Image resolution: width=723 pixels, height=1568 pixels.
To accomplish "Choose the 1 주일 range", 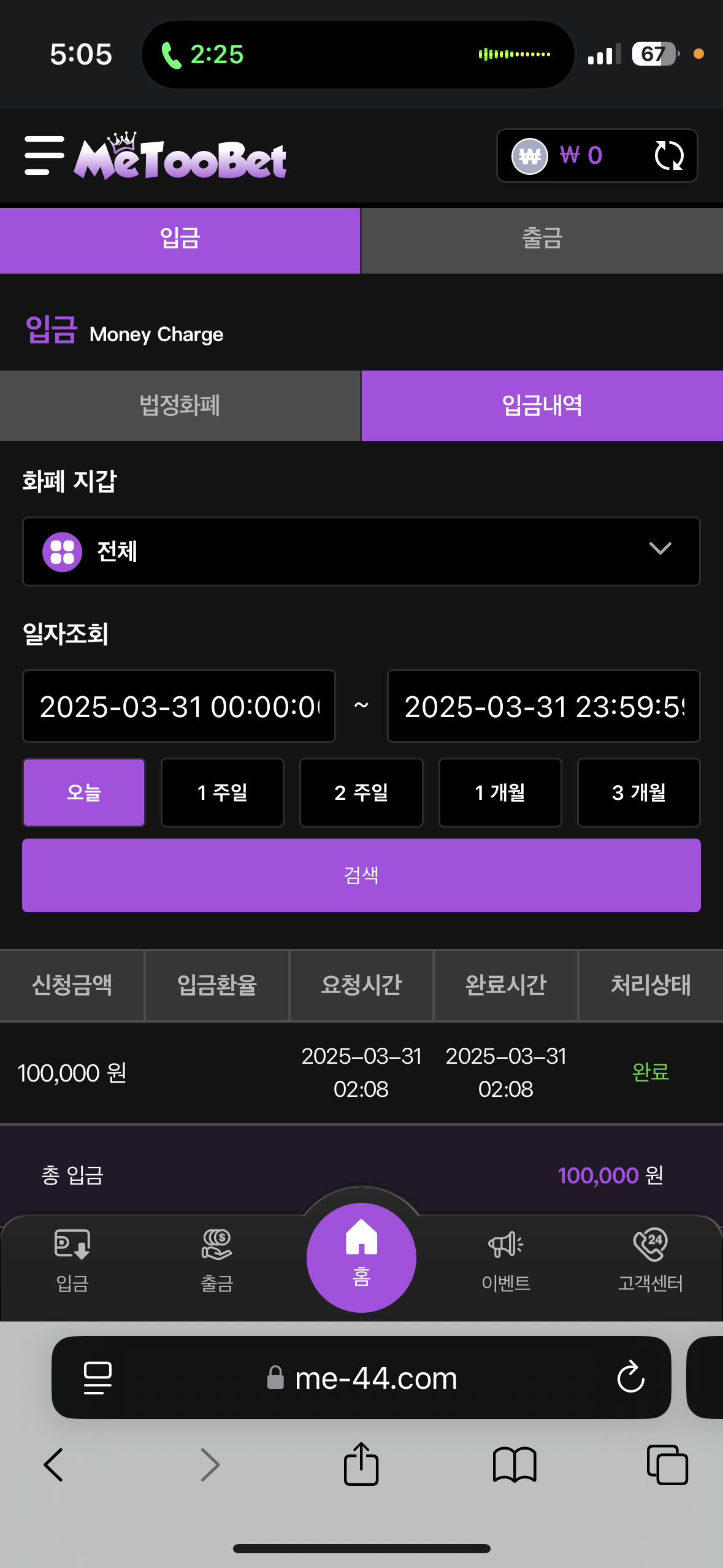I will (x=223, y=792).
